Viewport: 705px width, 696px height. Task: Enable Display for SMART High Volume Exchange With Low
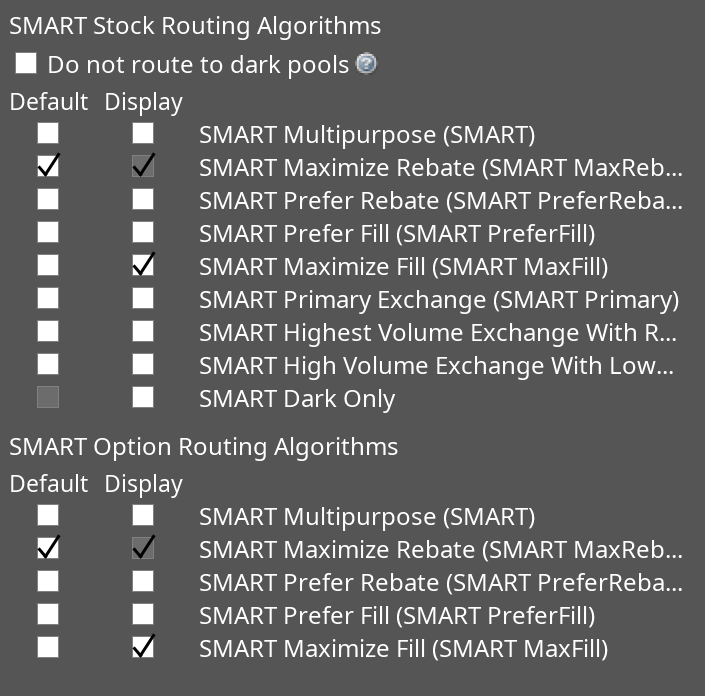point(144,364)
